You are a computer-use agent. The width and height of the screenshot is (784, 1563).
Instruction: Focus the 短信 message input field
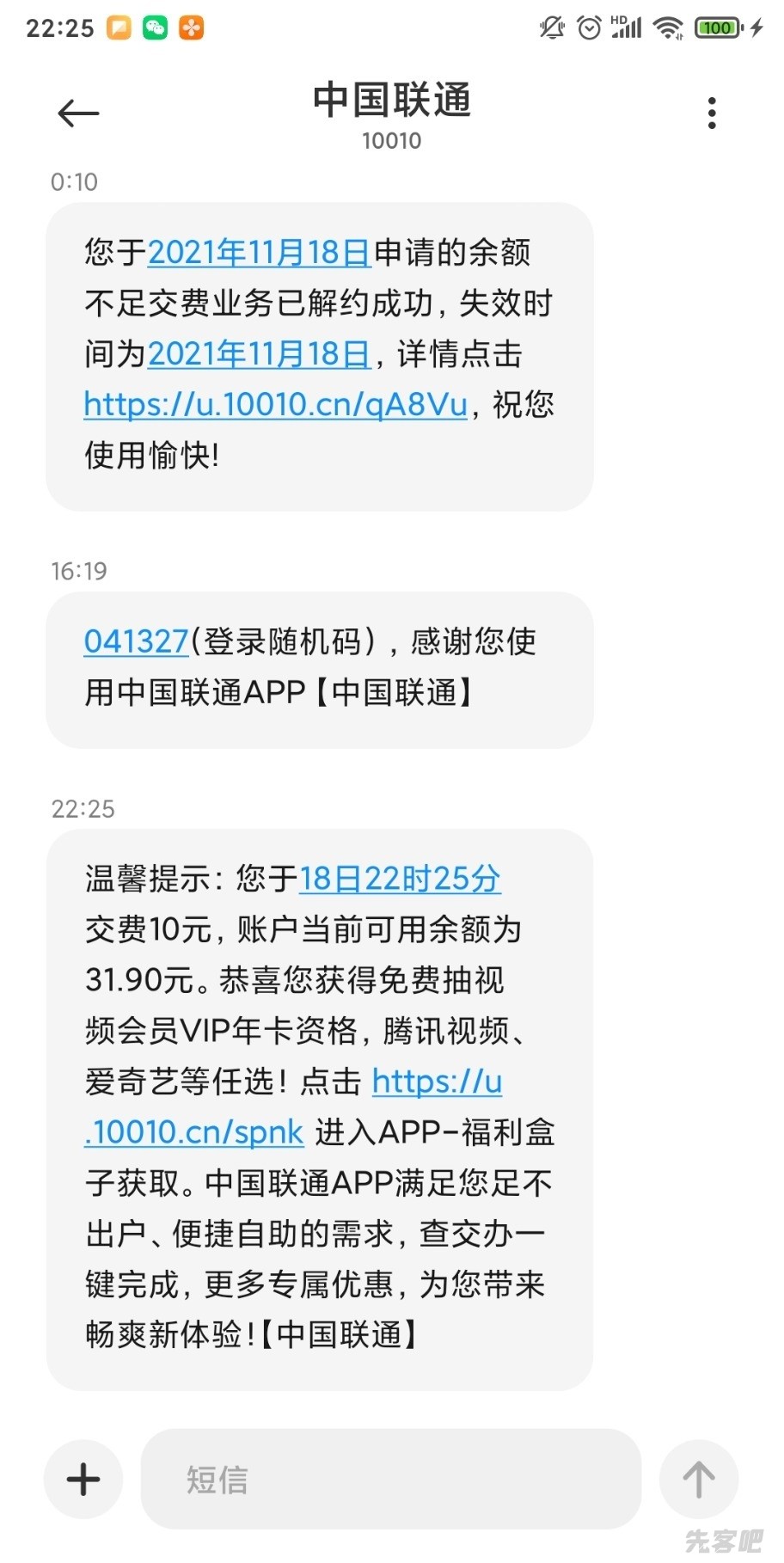point(390,1480)
